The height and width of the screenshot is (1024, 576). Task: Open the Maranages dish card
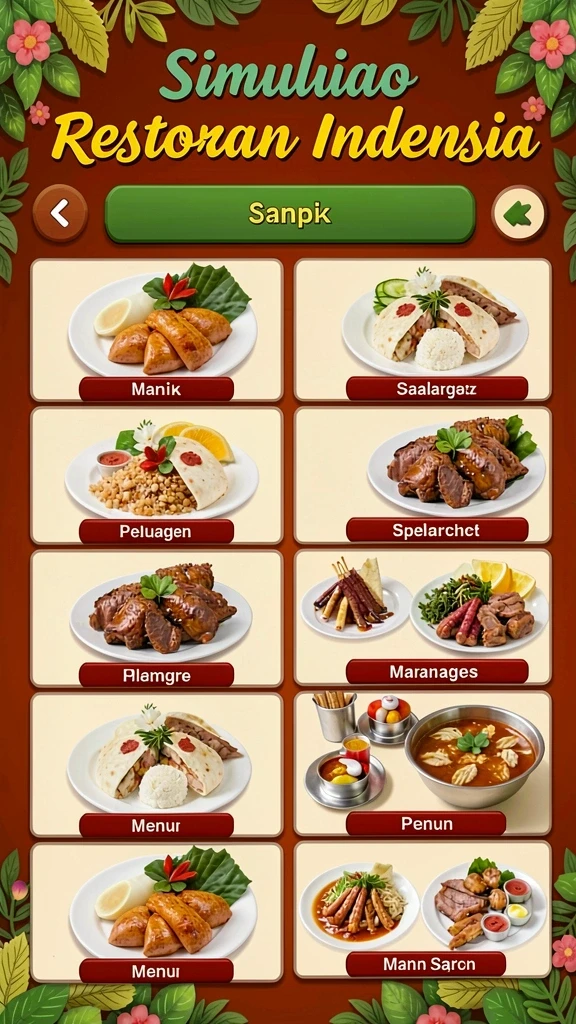point(423,617)
